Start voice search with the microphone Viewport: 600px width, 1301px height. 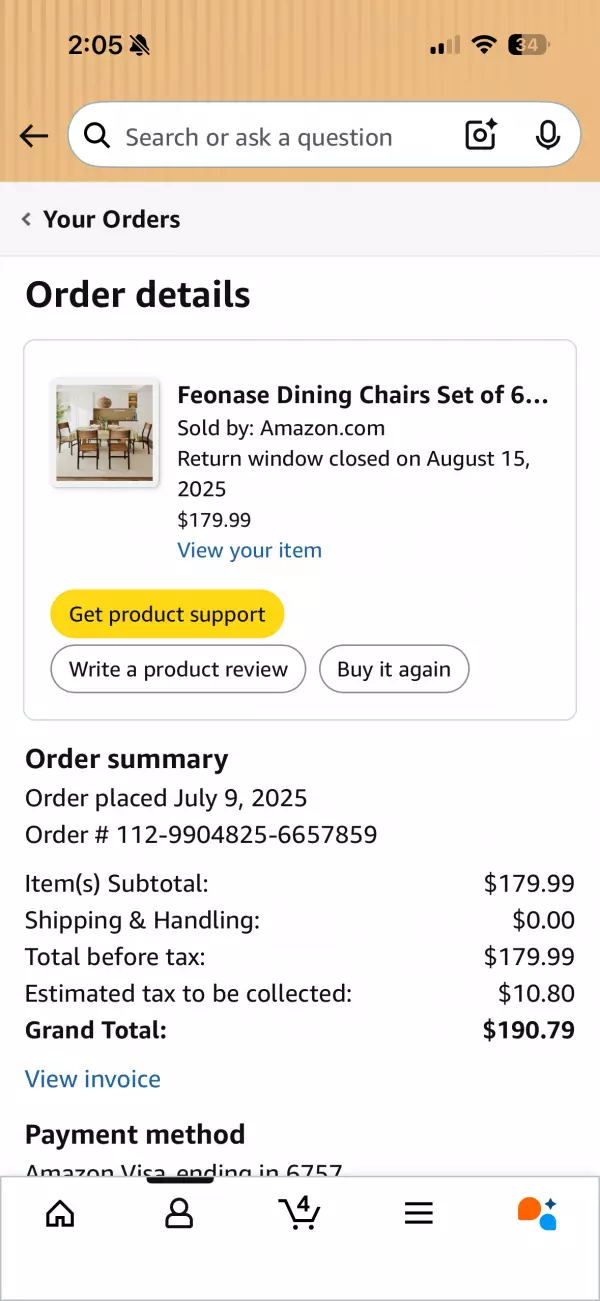tap(547, 135)
